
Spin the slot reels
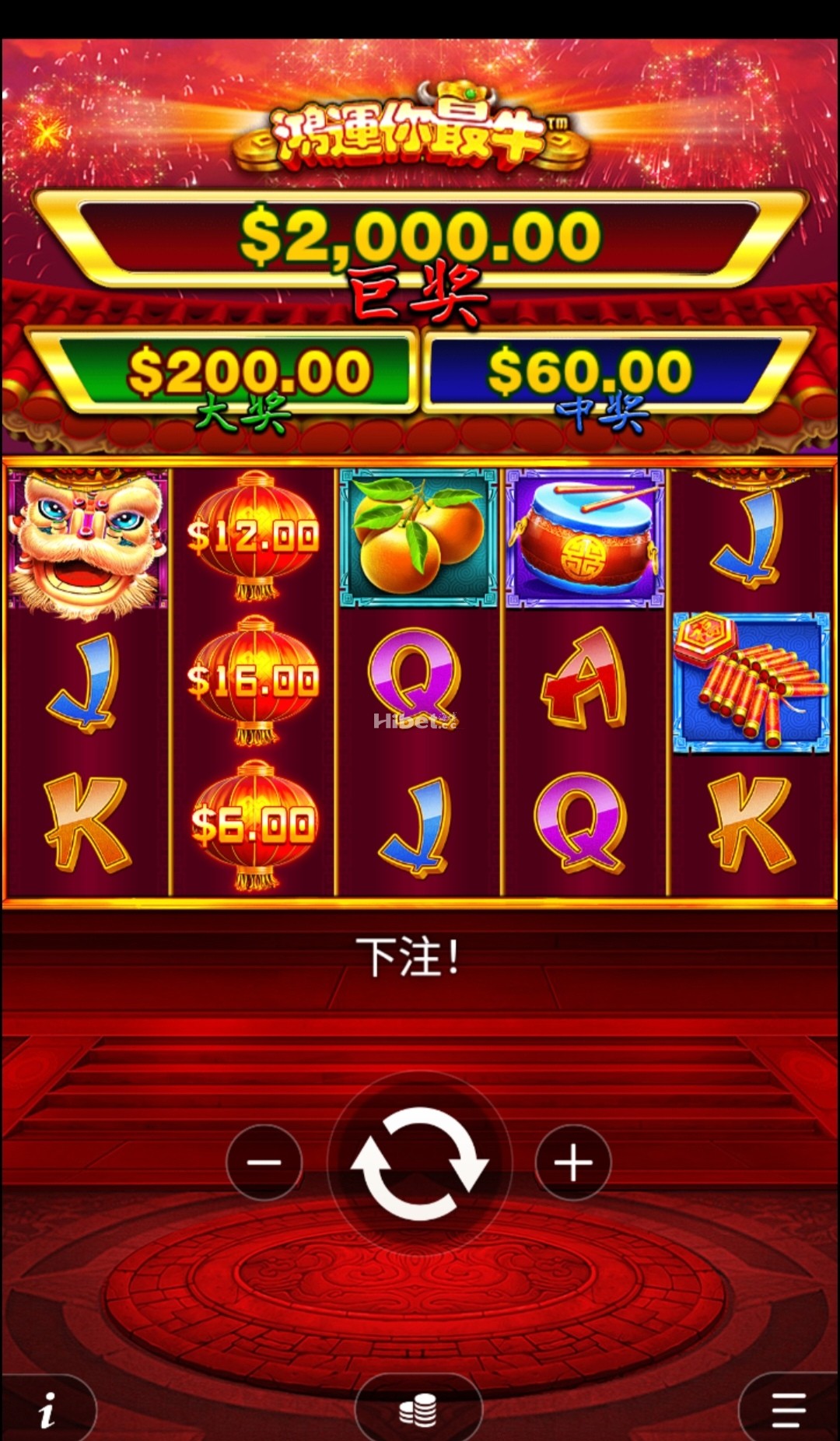[x=419, y=1162]
